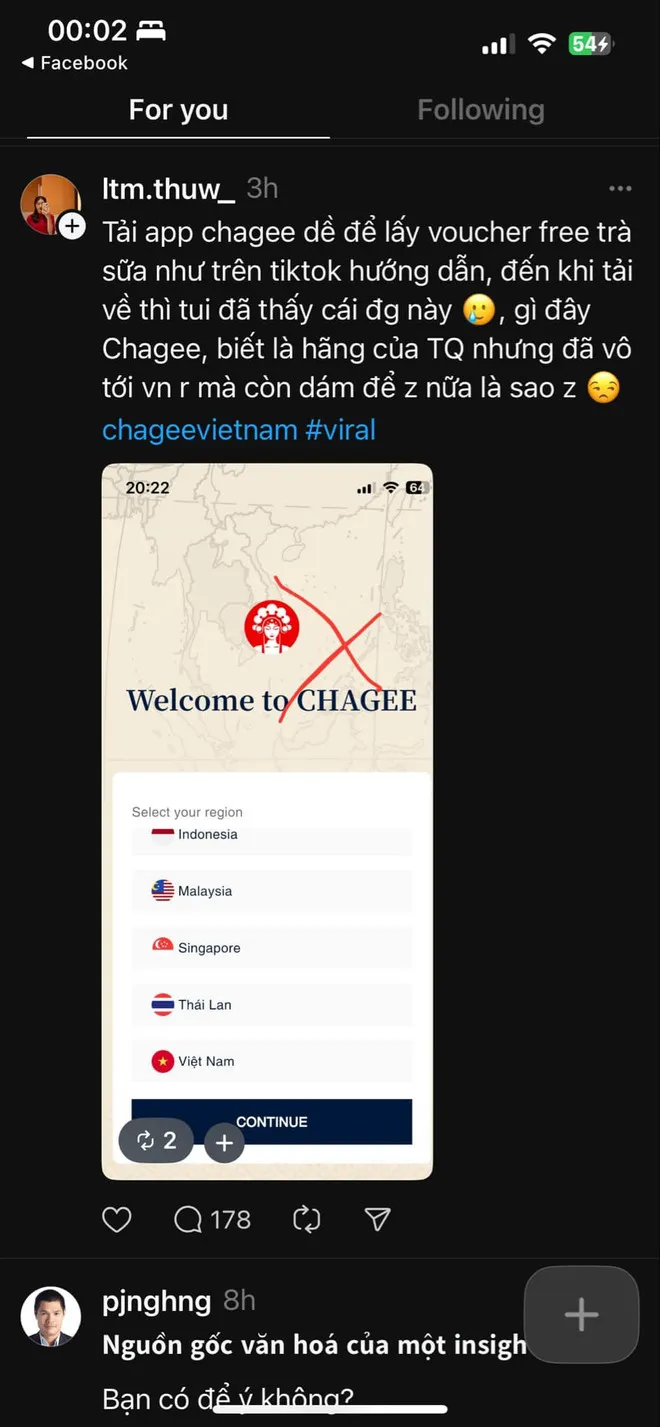
Task: Like ltm.thuw_'s post
Action: pos(117,1219)
